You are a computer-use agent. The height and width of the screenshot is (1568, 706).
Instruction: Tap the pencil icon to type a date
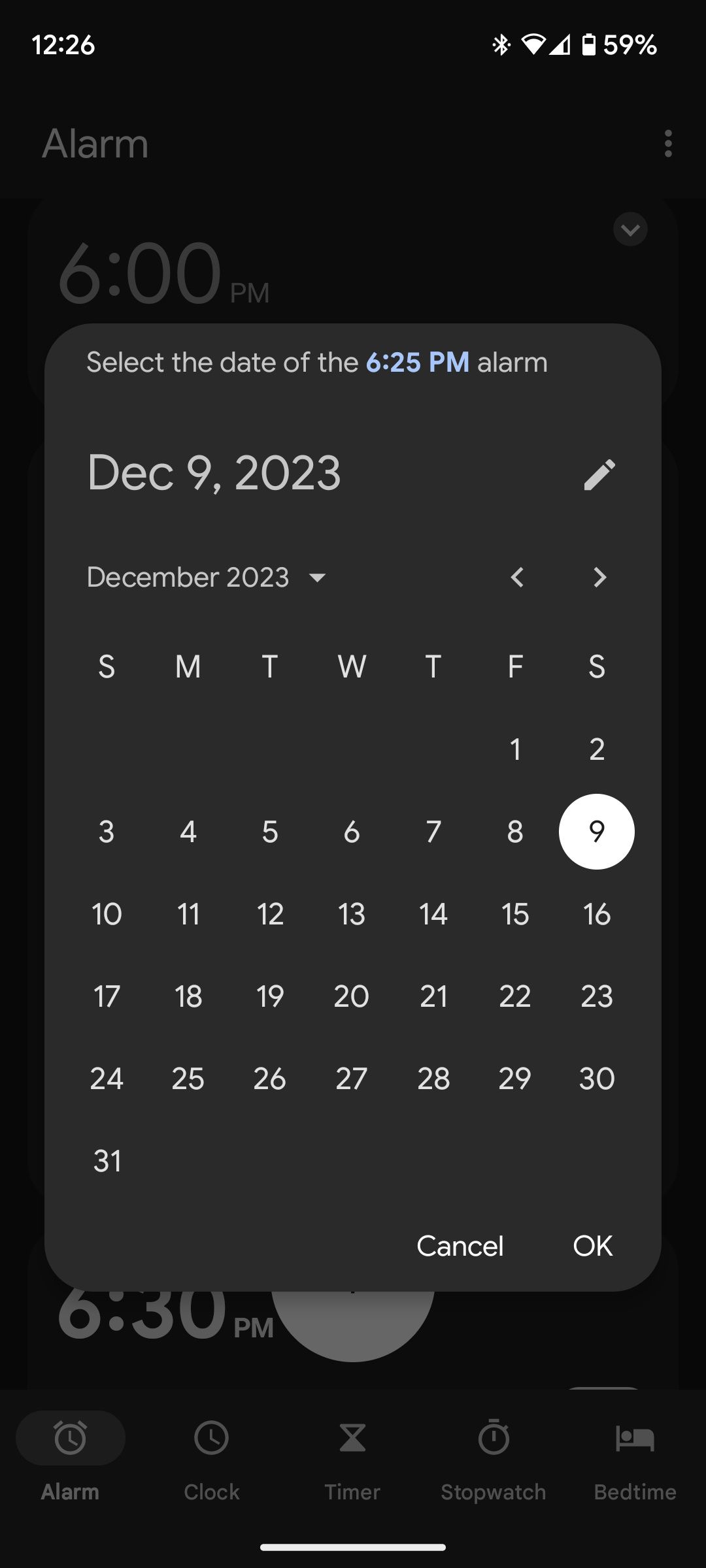(599, 474)
